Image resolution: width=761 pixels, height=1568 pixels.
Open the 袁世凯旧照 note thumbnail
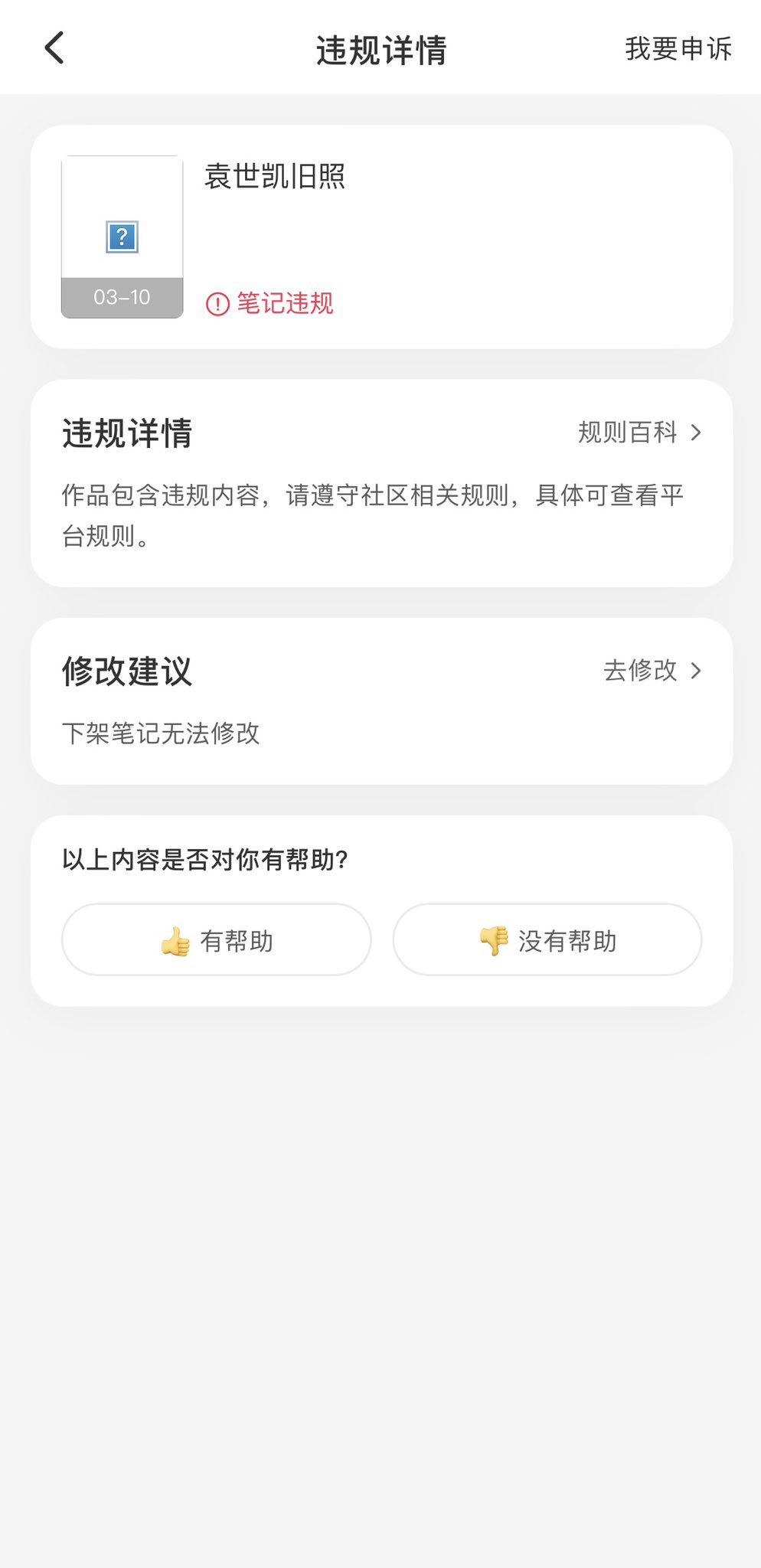tap(122, 237)
